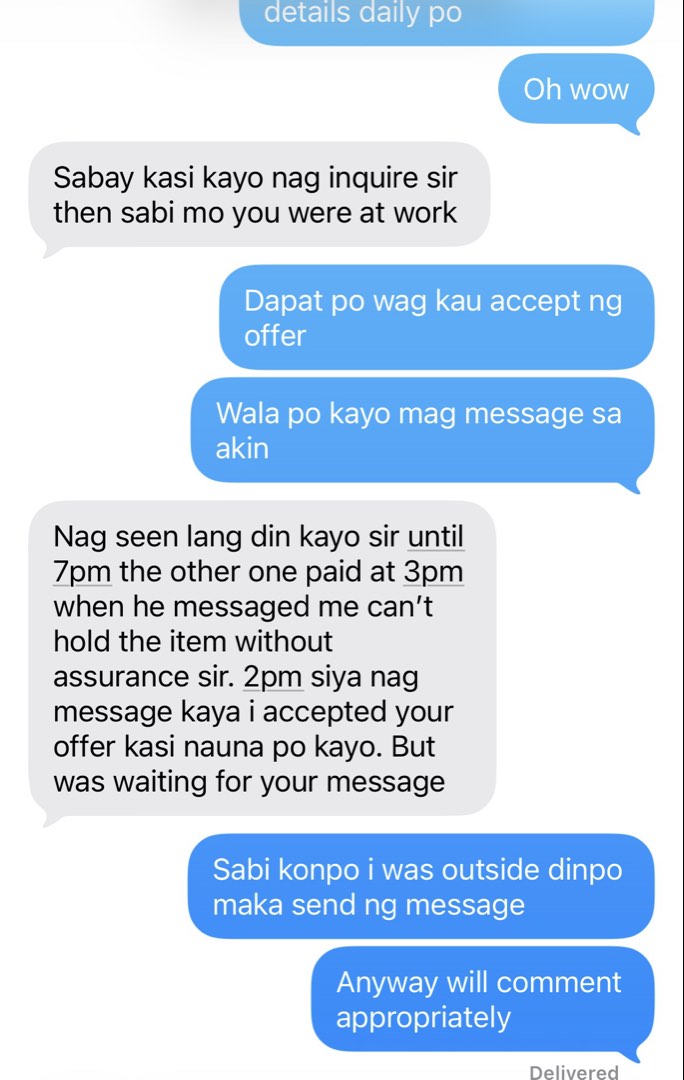Open the underlined "3pm" time link

[x=433, y=572]
